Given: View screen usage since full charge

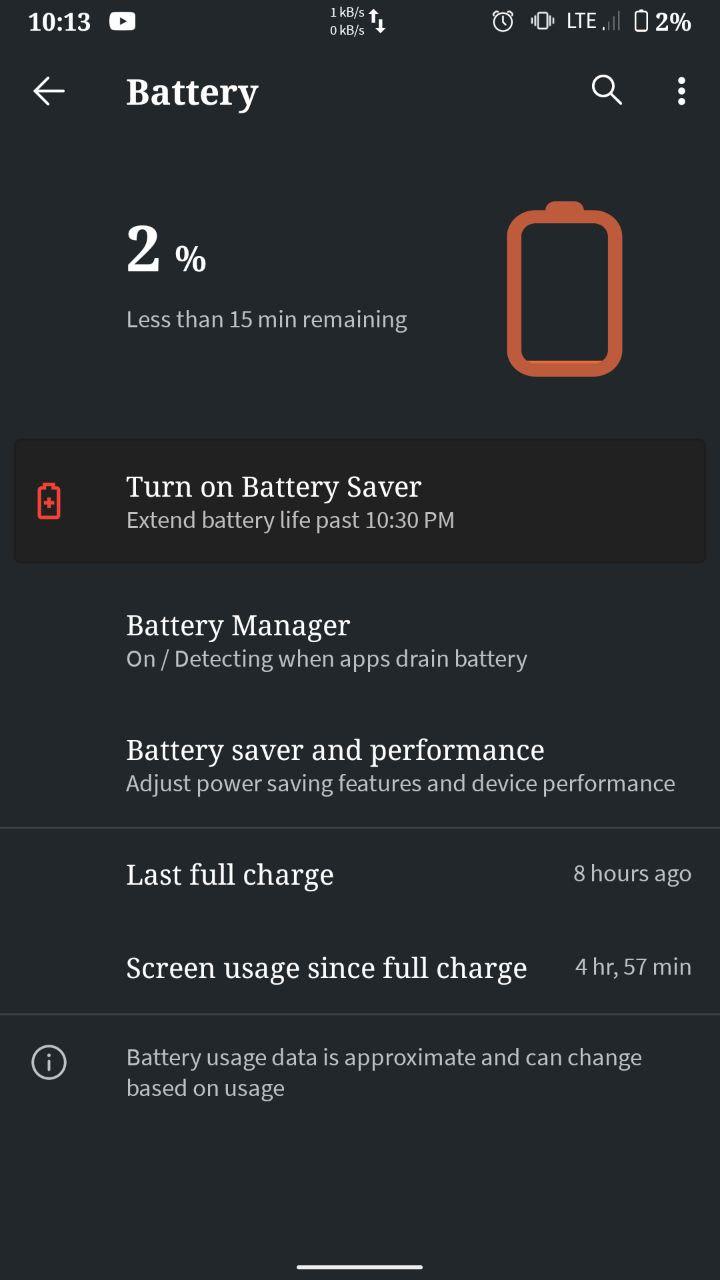Looking at the screenshot, I should [x=360, y=968].
